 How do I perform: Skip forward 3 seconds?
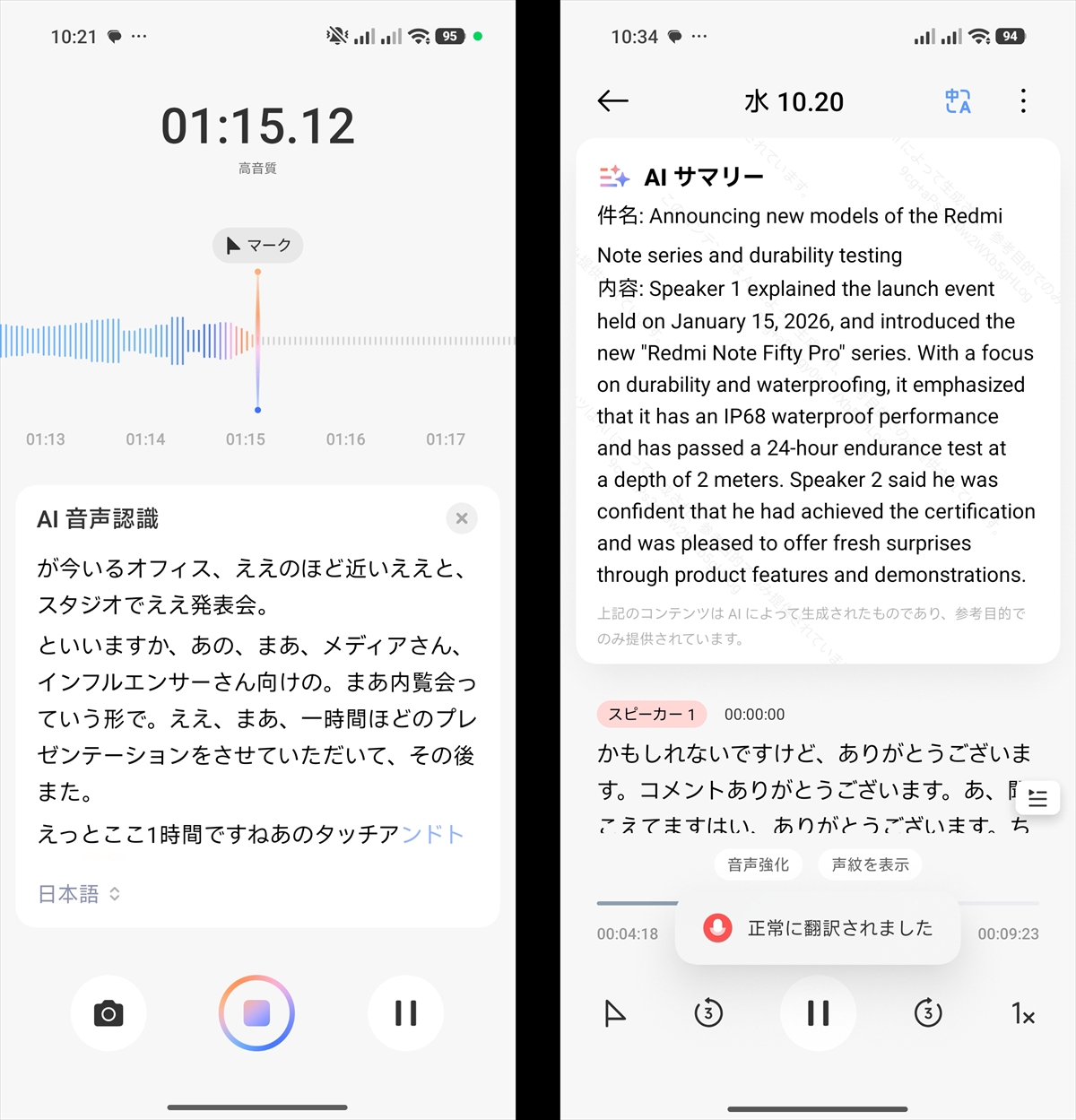pyautogui.click(x=928, y=1013)
